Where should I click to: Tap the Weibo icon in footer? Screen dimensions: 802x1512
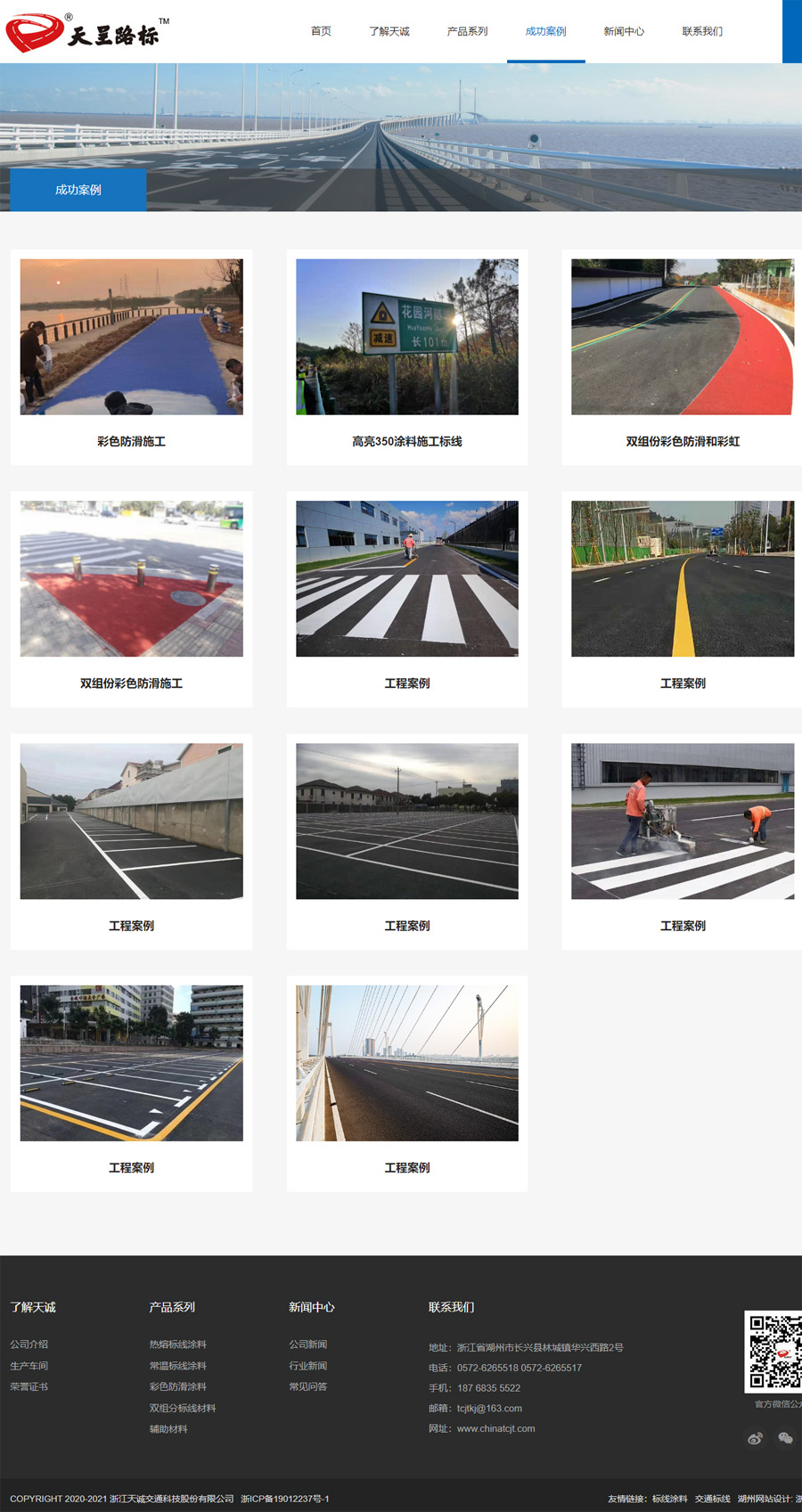click(x=755, y=1438)
